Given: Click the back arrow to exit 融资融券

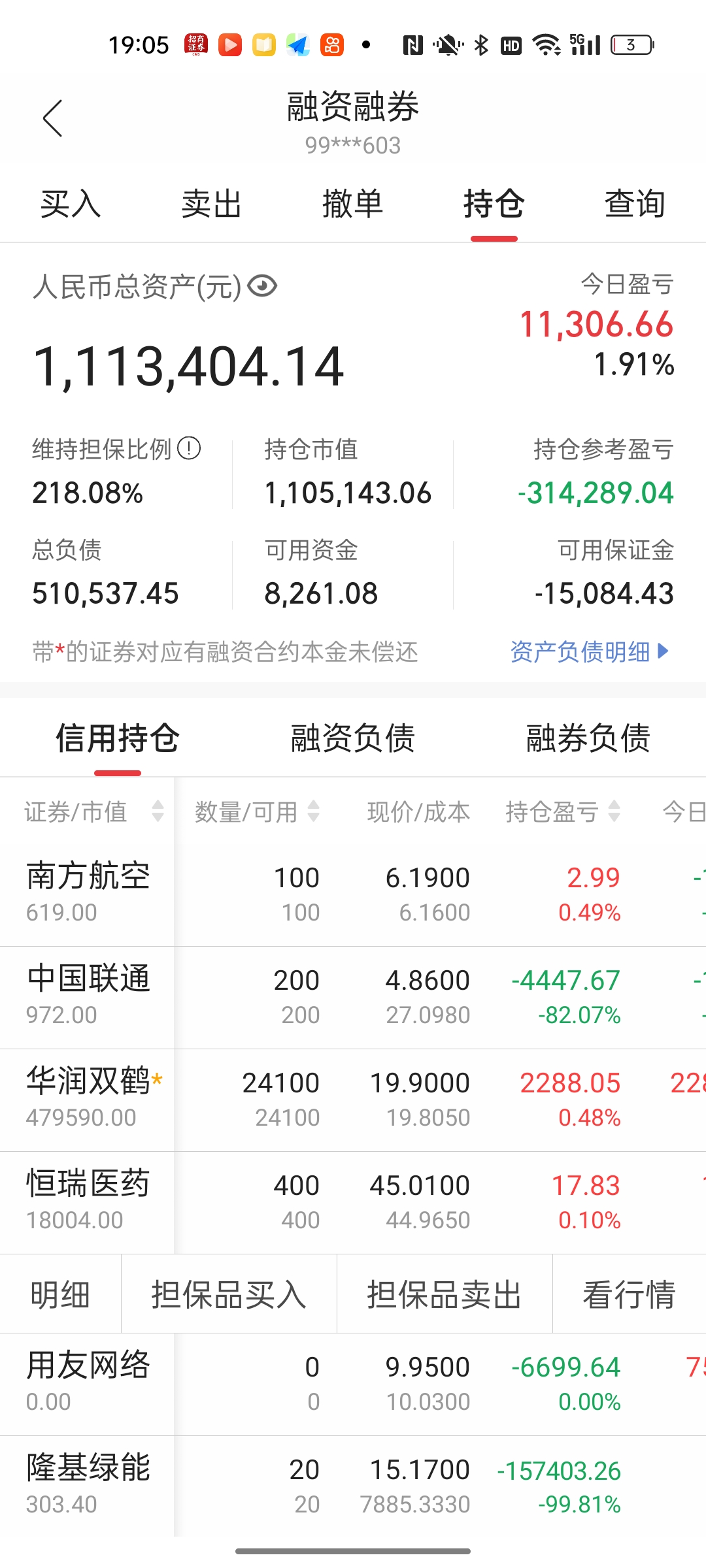Looking at the screenshot, I should coord(52,118).
